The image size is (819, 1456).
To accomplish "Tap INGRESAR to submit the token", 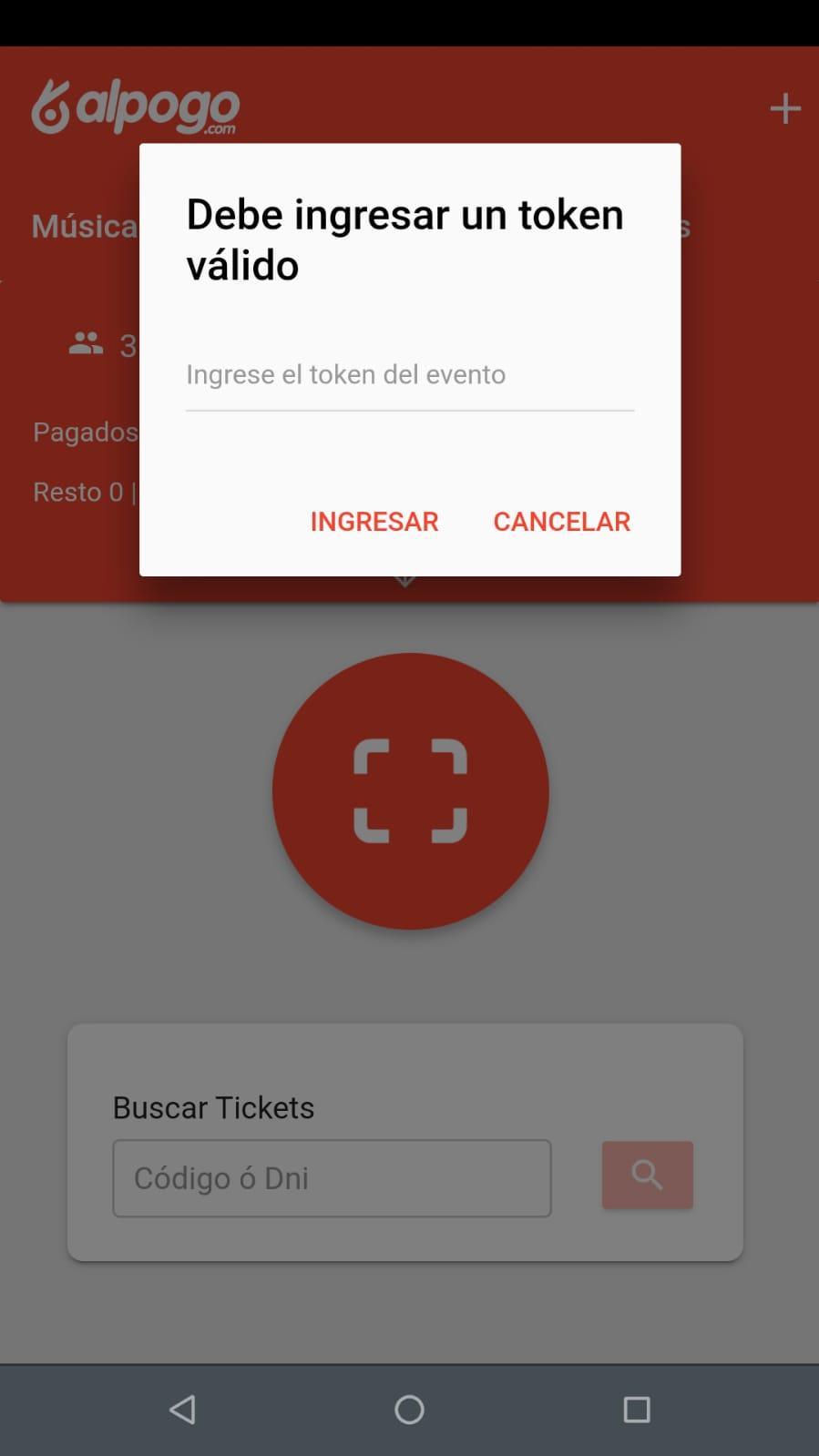I will point(374,521).
